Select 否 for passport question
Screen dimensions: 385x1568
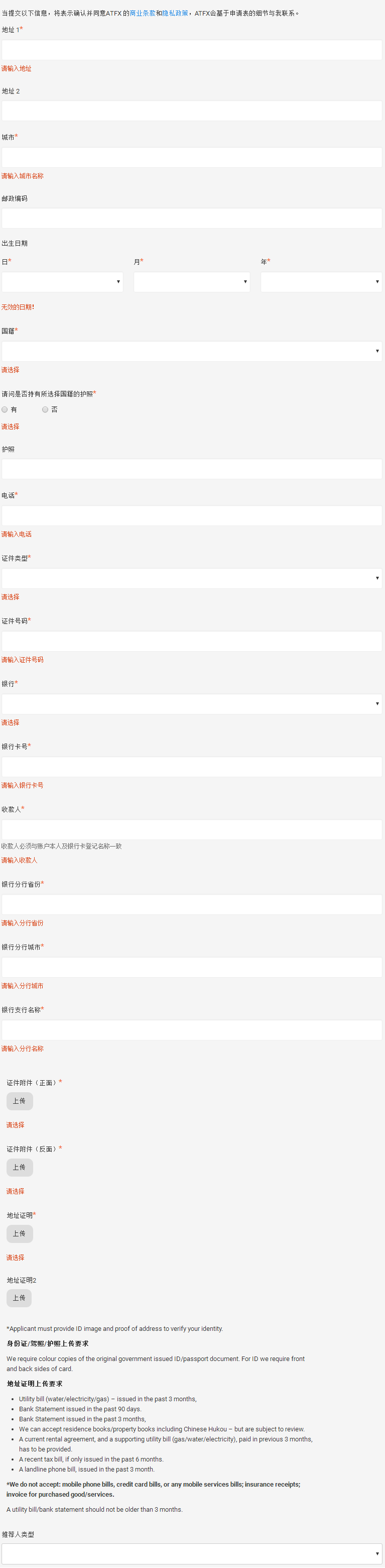coord(45,409)
